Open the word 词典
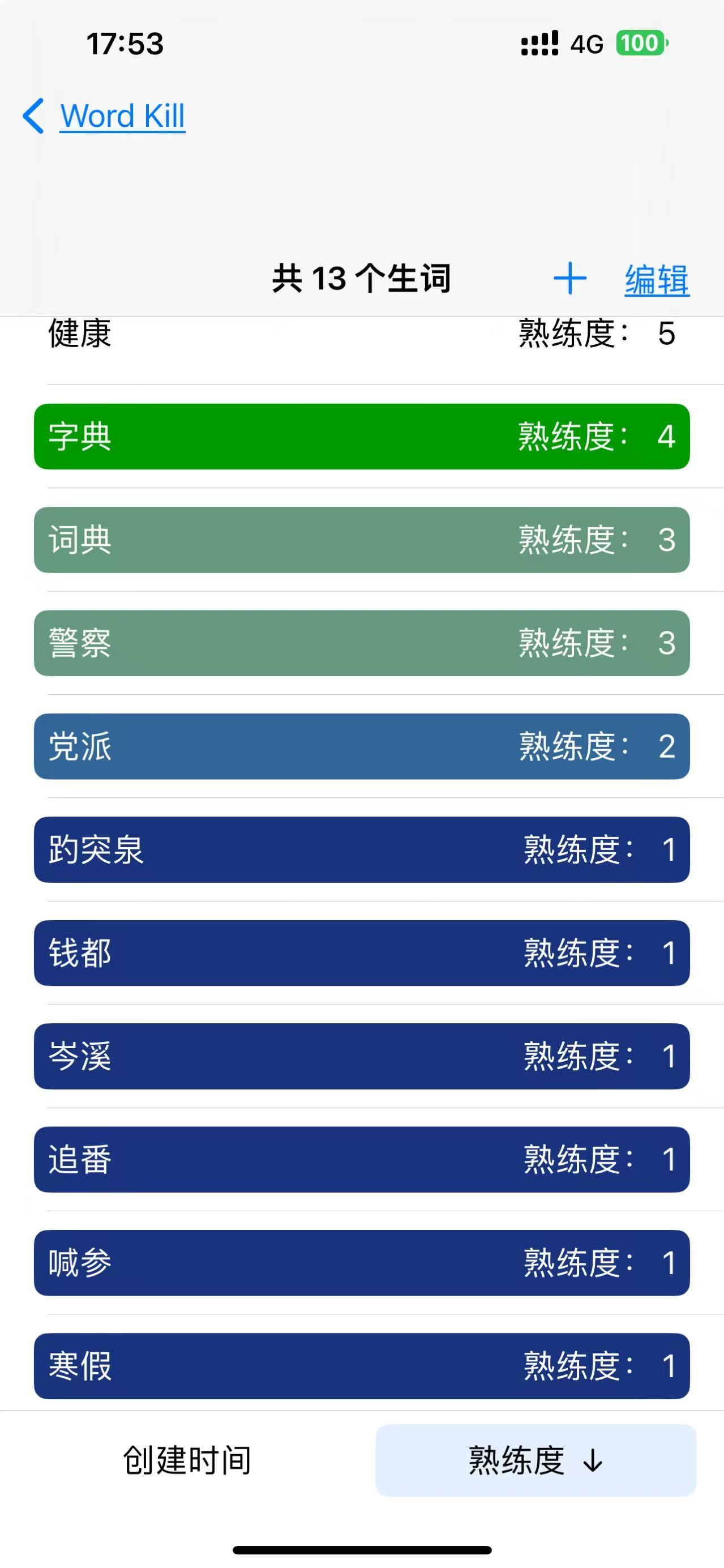The width and height of the screenshot is (724, 1568). 361,540
